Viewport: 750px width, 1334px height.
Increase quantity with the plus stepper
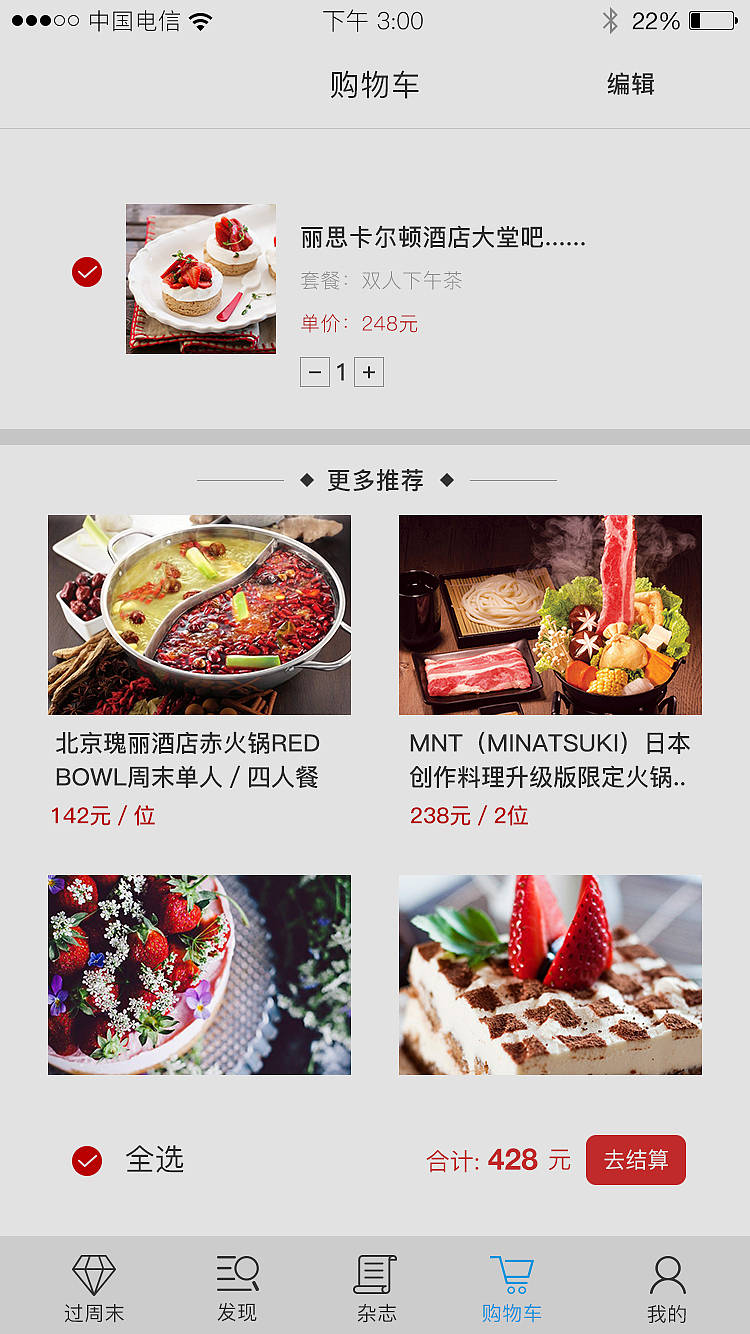pos(369,371)
